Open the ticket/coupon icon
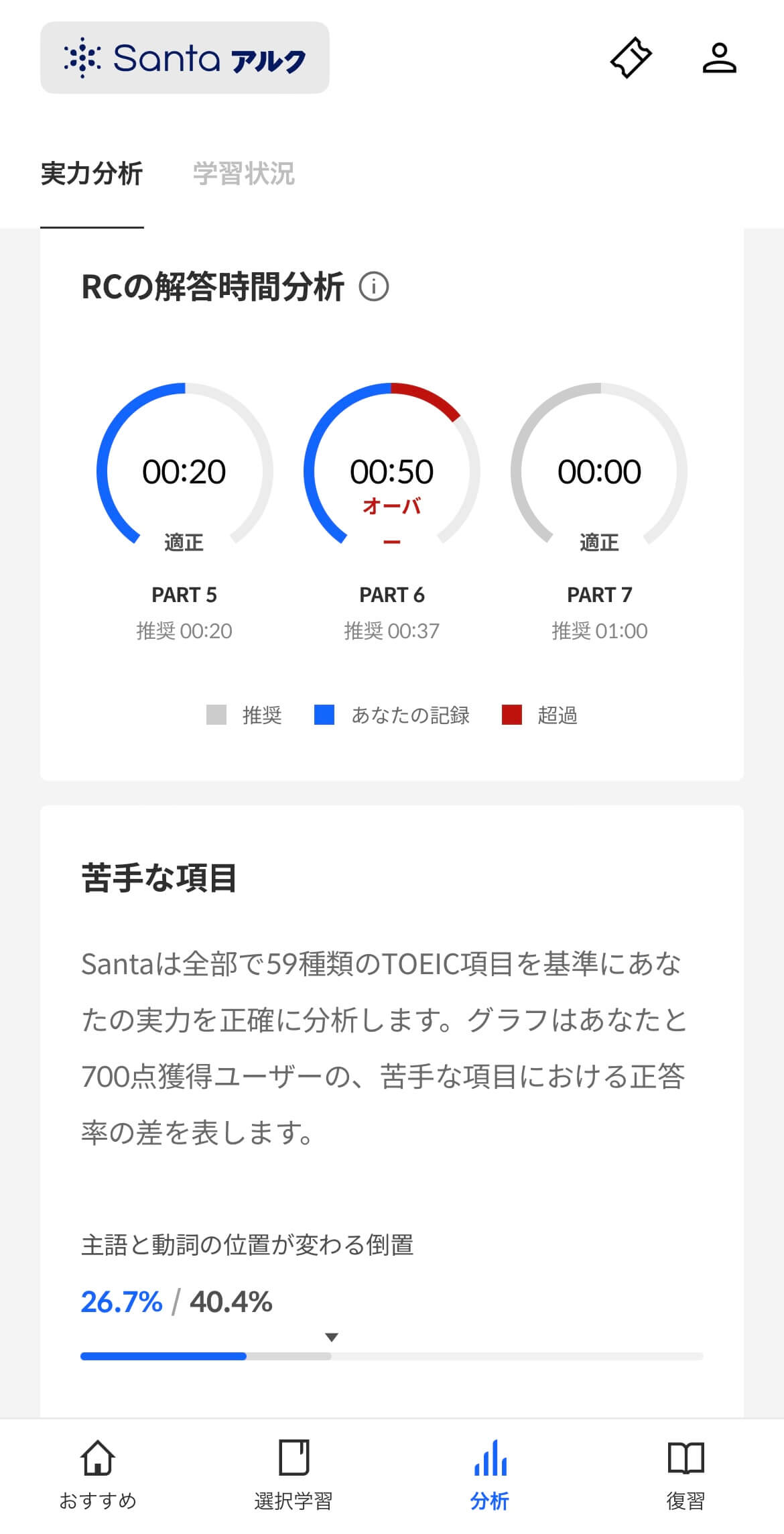This screenshot has width=784, height=1534. tap(631, 59)
